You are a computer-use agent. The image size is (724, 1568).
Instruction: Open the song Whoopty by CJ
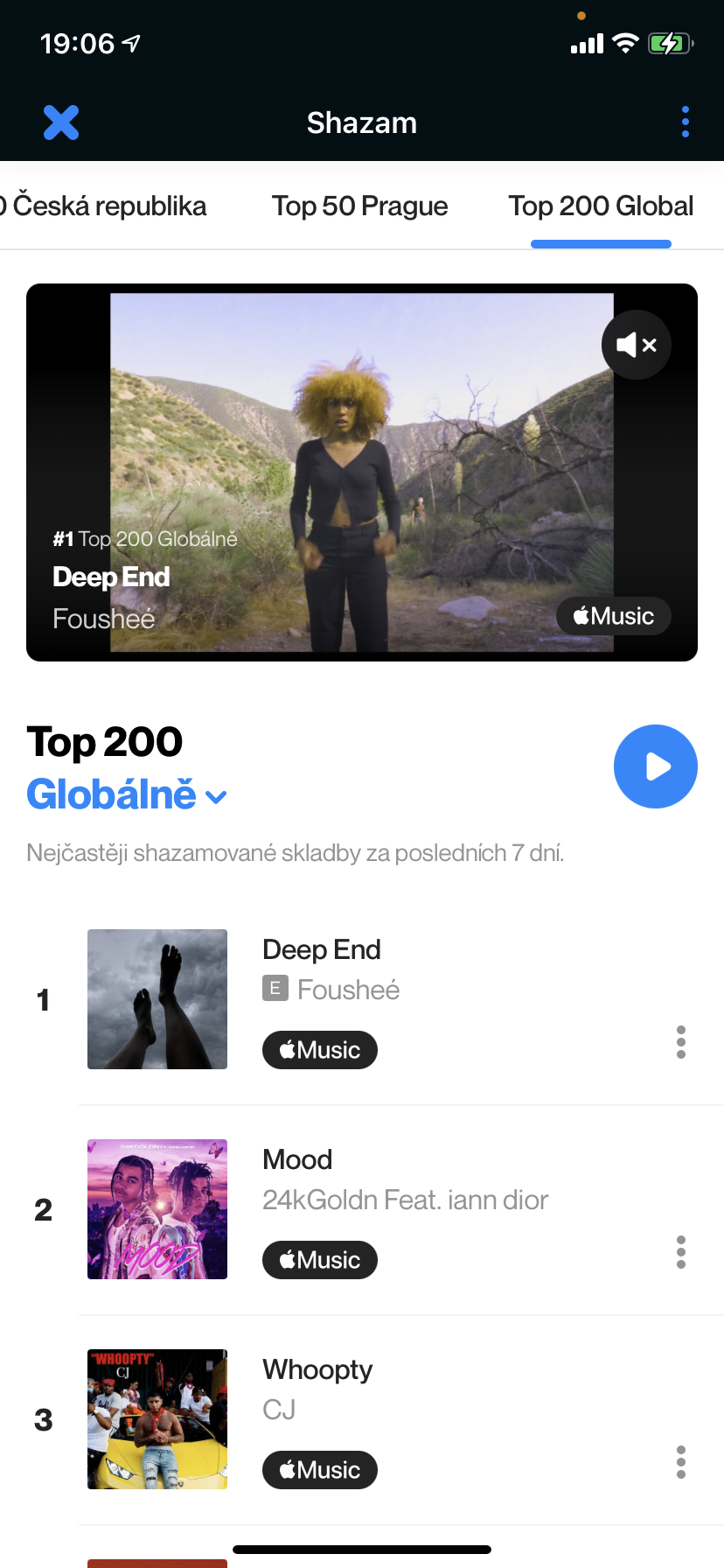pyautogui.click(x=317, y=1370)
